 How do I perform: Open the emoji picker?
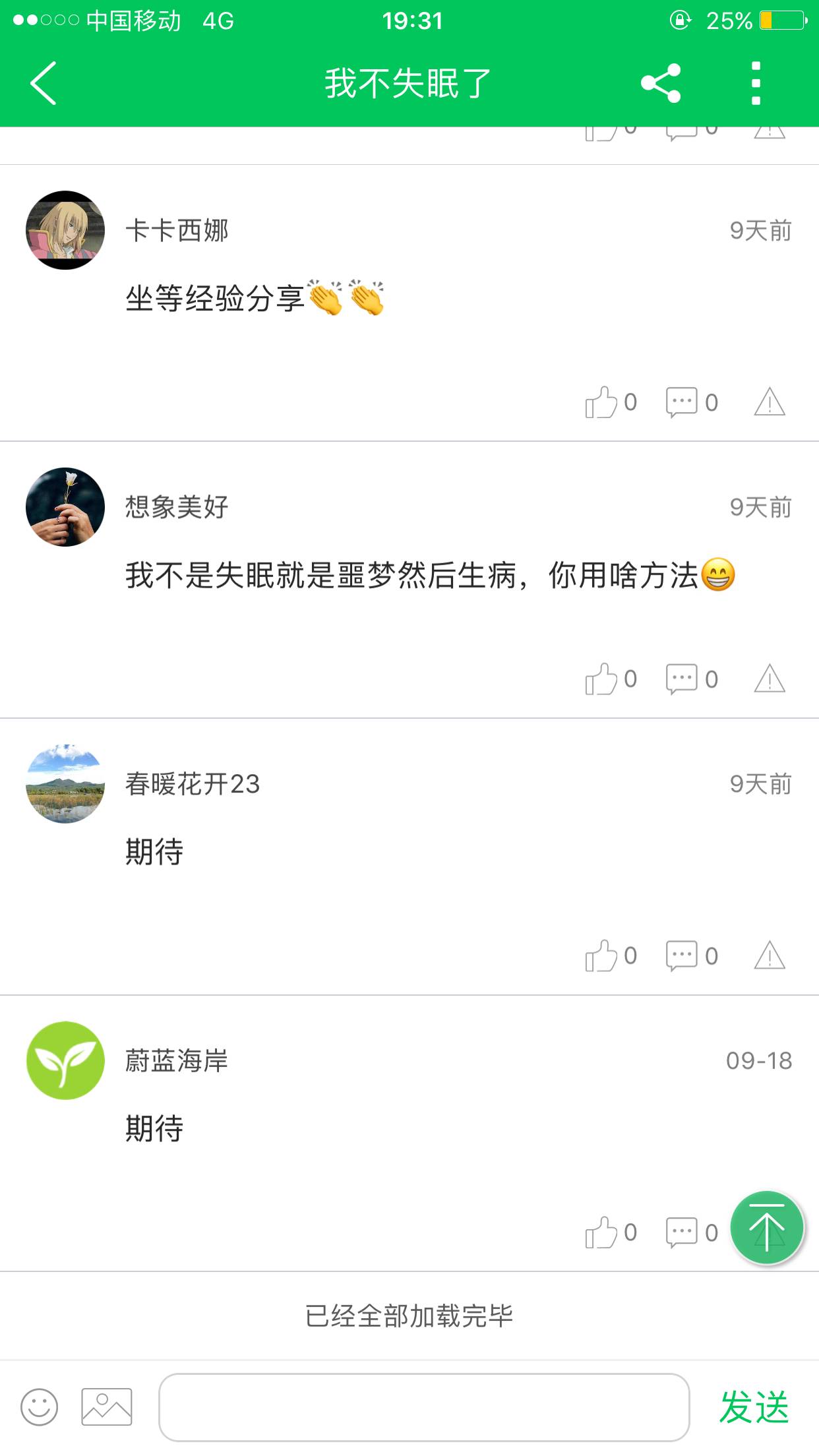click(x=40, y=1407)
